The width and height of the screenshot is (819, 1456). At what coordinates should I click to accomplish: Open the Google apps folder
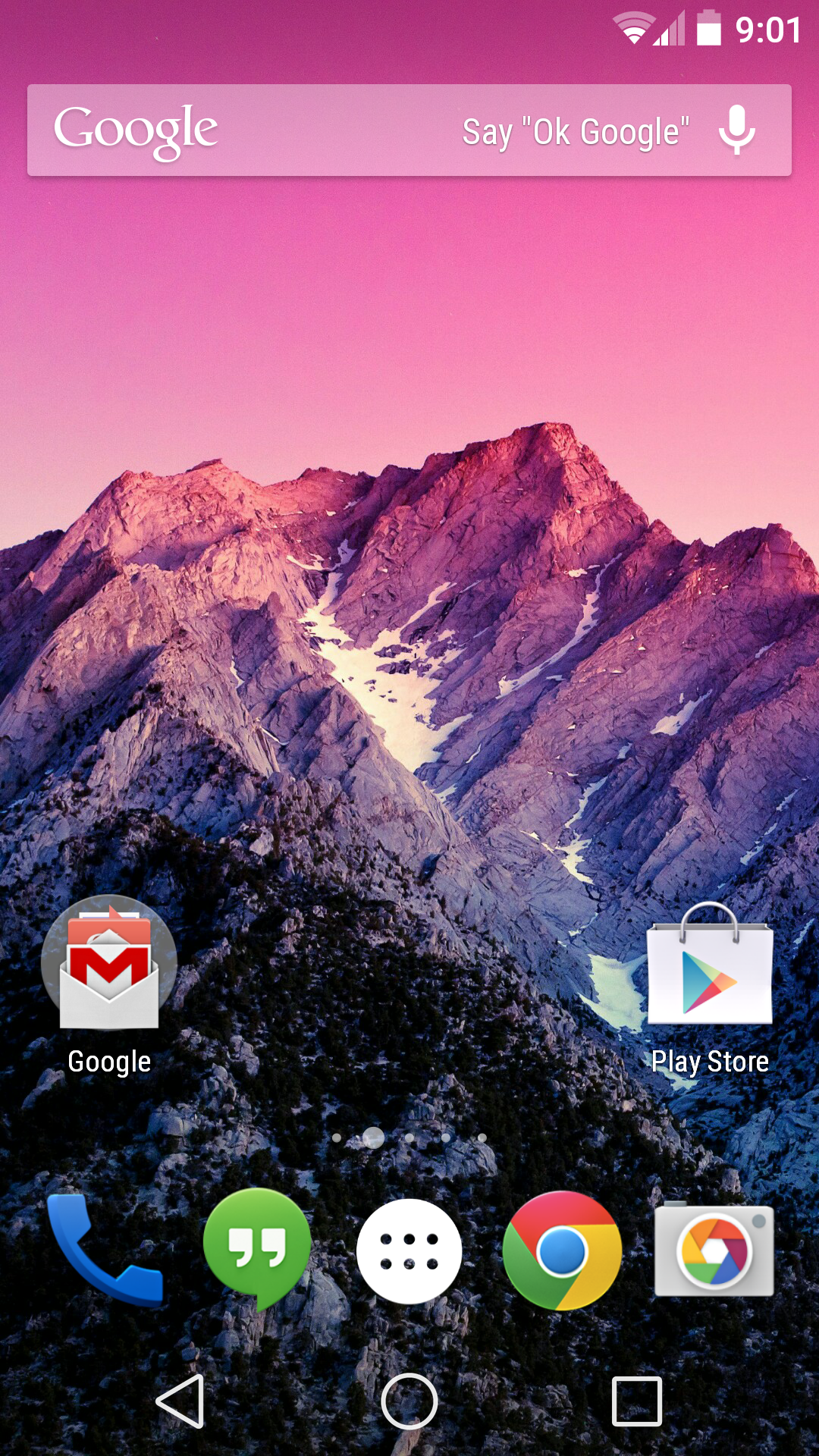pyautogui.click(x=109, y=985)
